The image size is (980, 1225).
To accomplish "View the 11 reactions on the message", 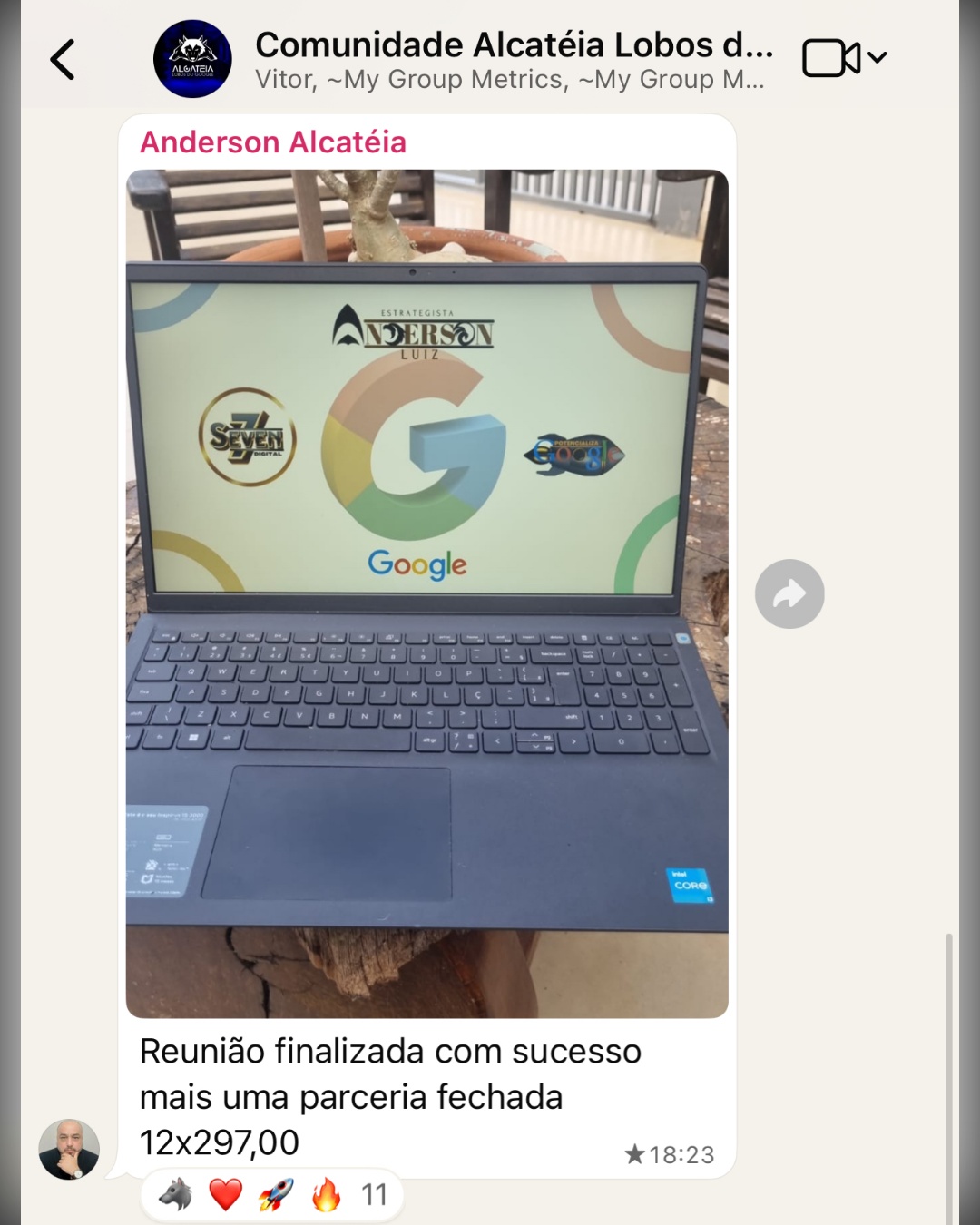I will (x=272, y=1195).
